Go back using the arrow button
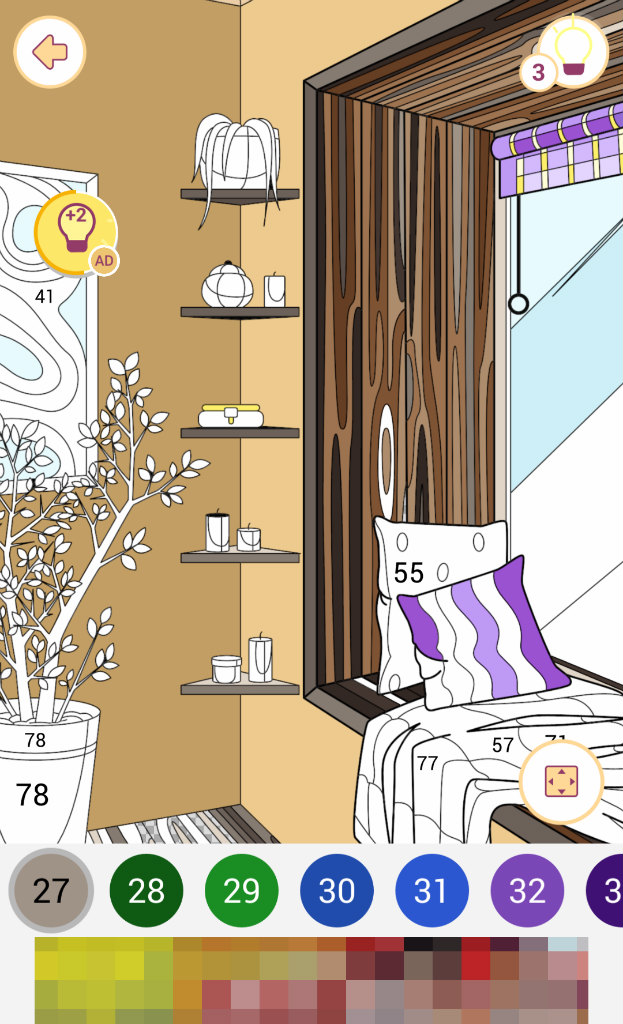The height and width of the screenshot is (1024, 623). tap(49, 52)
